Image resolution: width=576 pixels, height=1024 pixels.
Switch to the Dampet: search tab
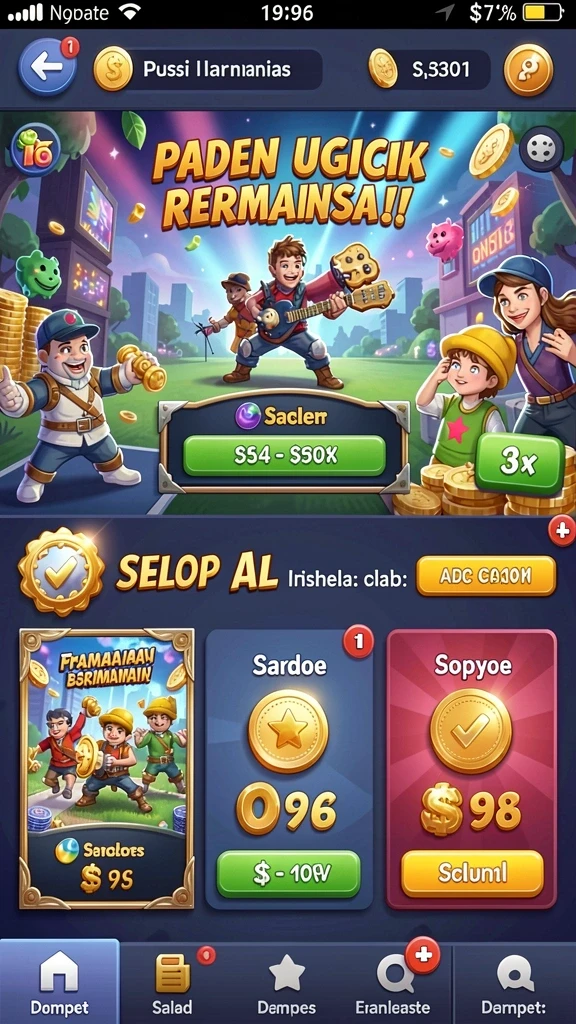[514, 983]
